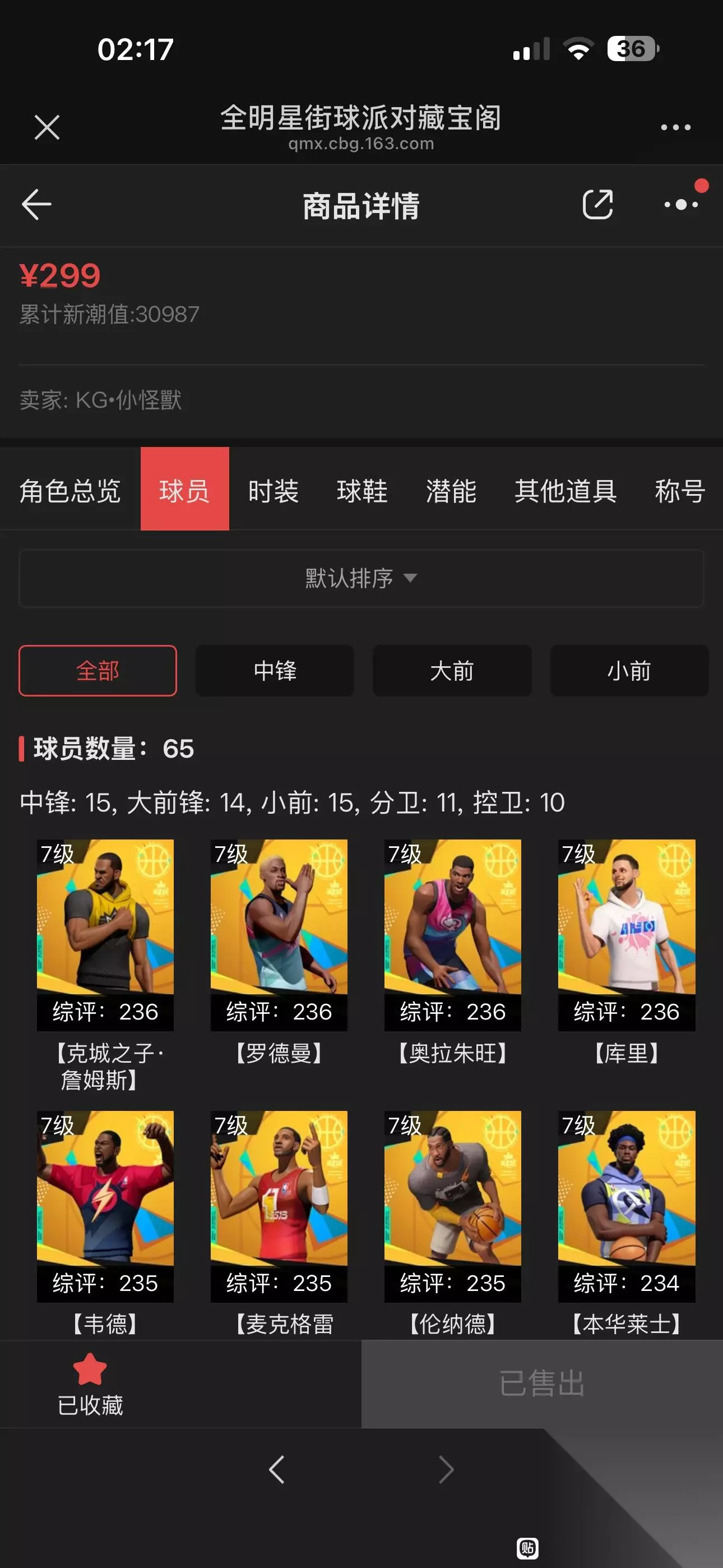Open the more options with red dot
723x1568 pixels.
pos(682,205)
